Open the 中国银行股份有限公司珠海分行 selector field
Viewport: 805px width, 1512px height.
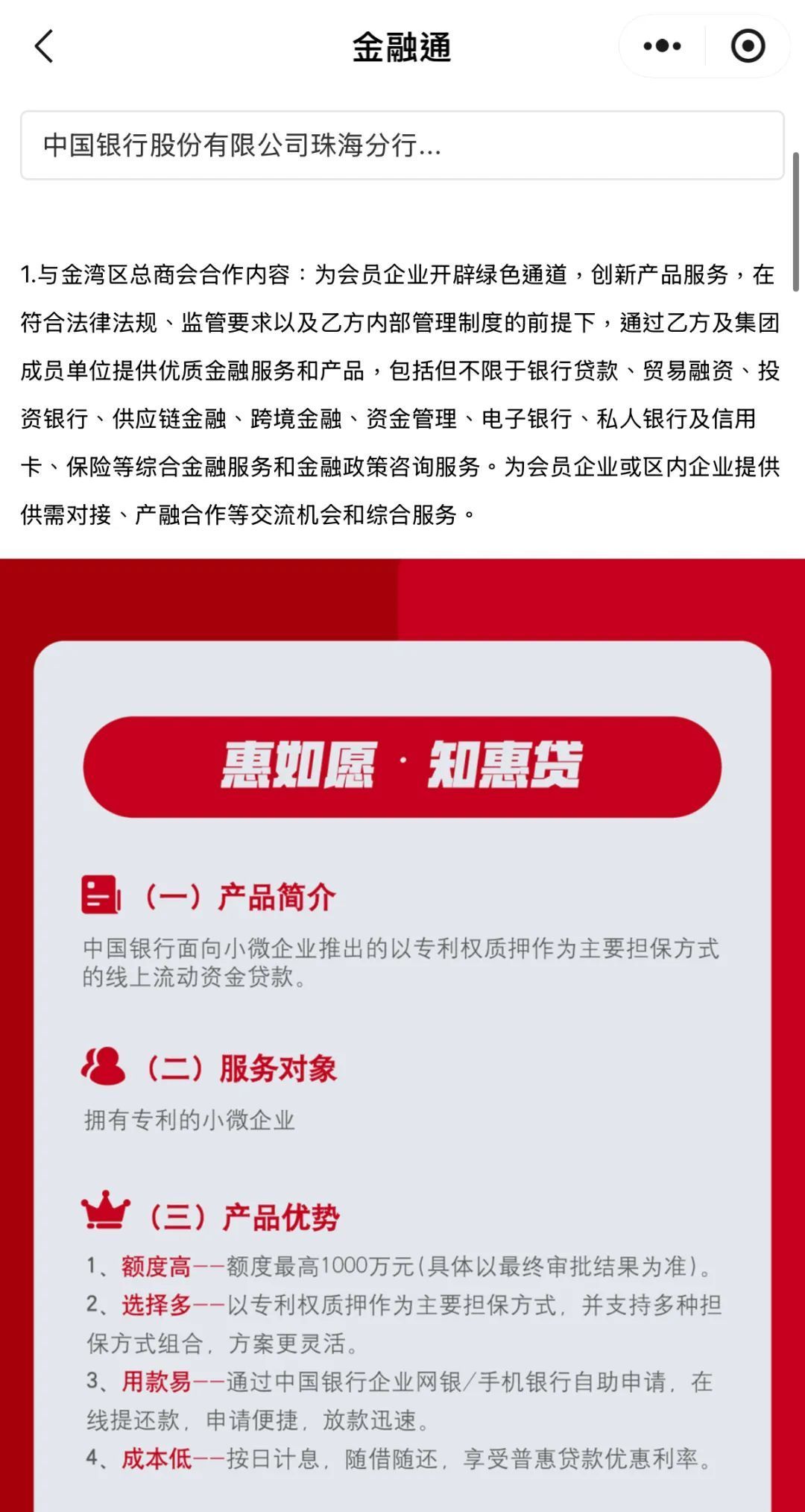tap(402, 145)
